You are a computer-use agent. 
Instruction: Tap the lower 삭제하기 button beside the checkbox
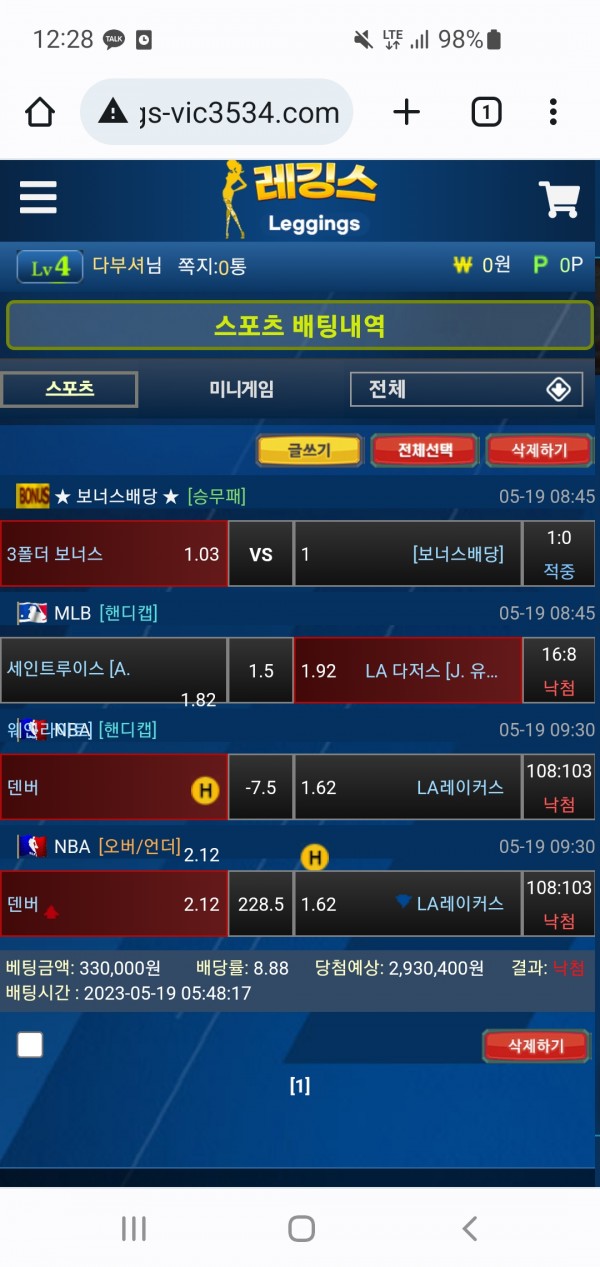pyautogui.click(x=535, y=1046)
